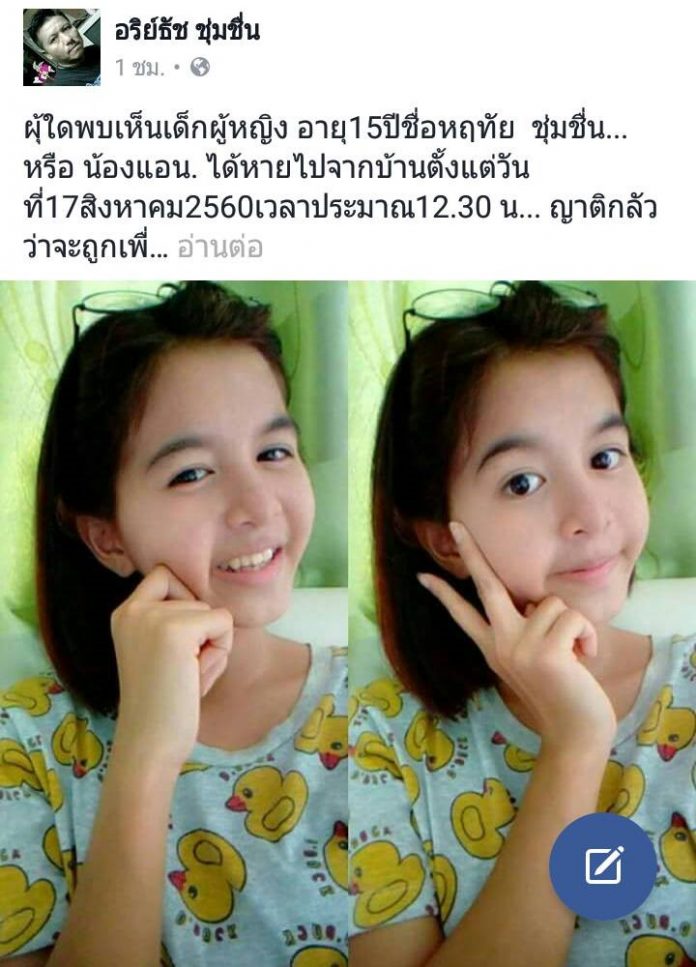The image size is (696, 967).
Task: Open profile of อริย์ธัช ชุ่มชื่น
Action: click(x=187, y=30)
